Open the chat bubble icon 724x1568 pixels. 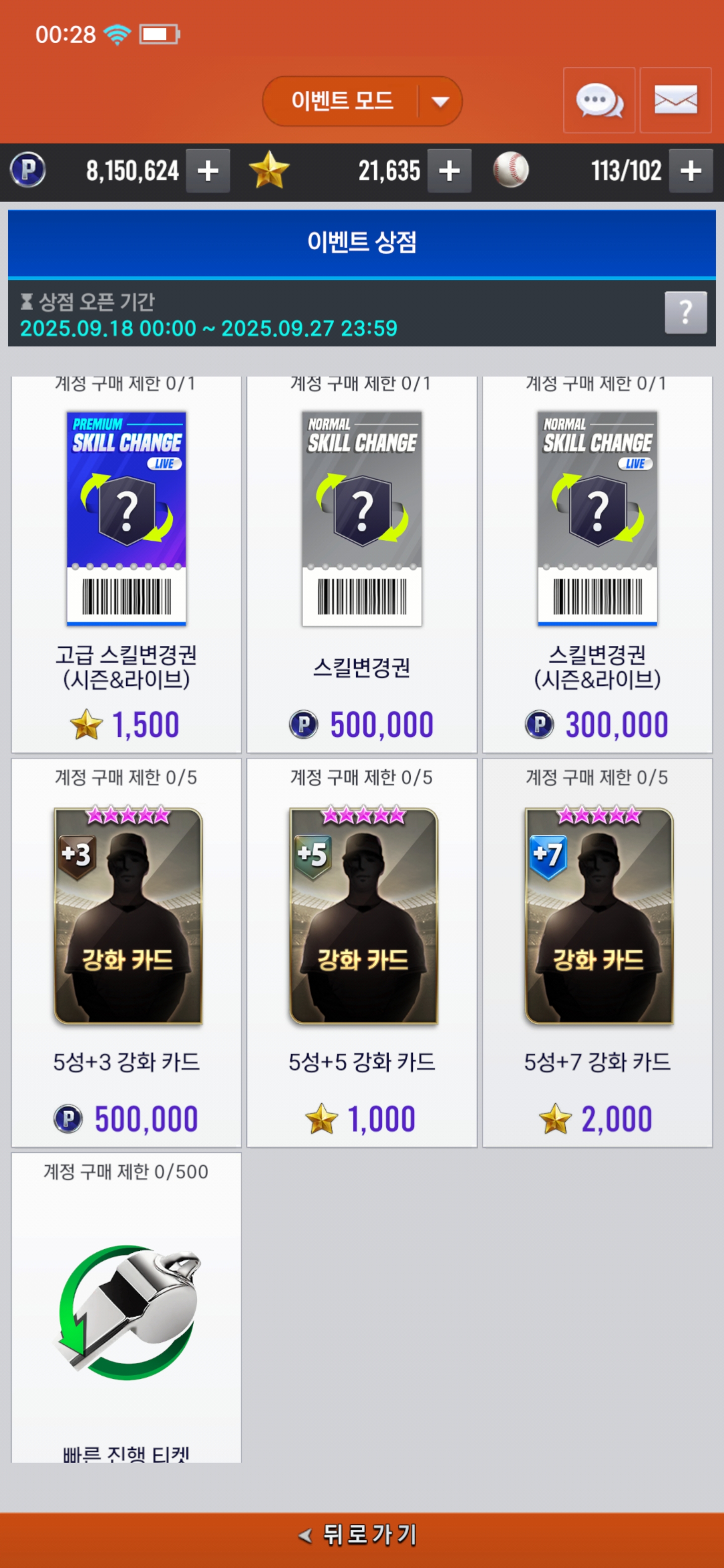[x=599, y=101]
